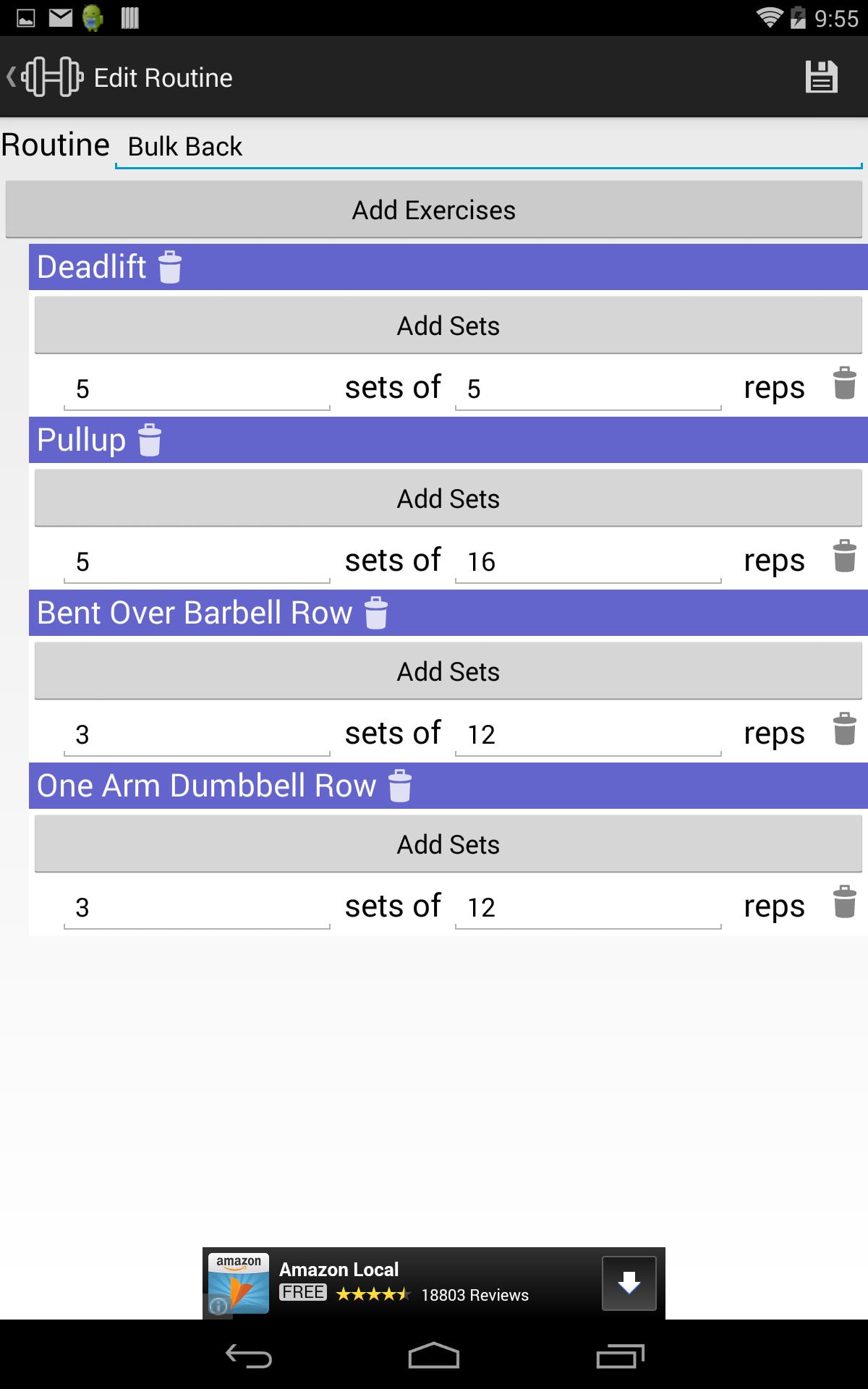
Task: Go back via the dumbbell app icon
Action: tap(51, 77)
